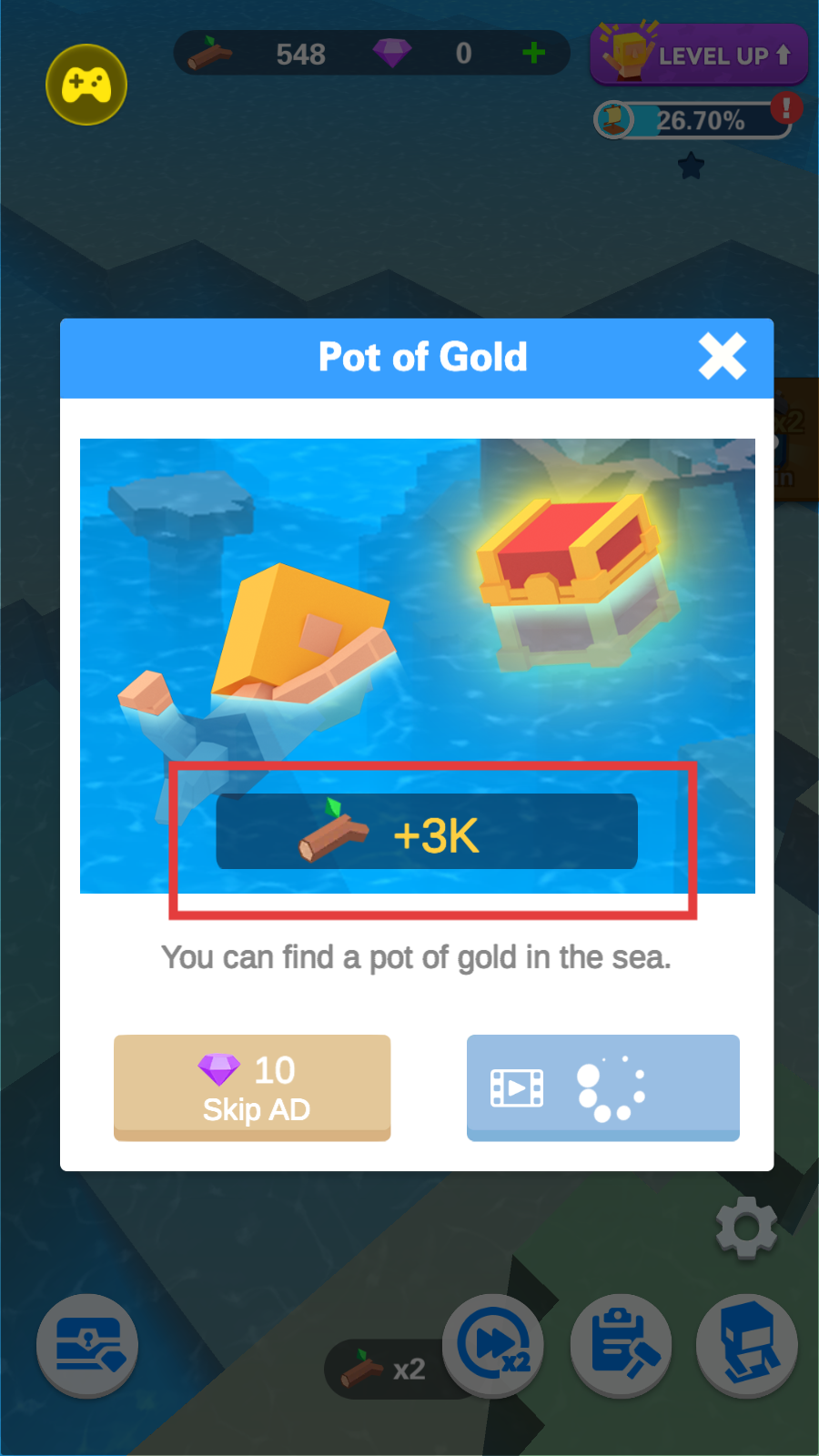This screenshot has width=819, height=1456.
Task: Open the tasks clipboard
Action: (x=621, y=1346)
